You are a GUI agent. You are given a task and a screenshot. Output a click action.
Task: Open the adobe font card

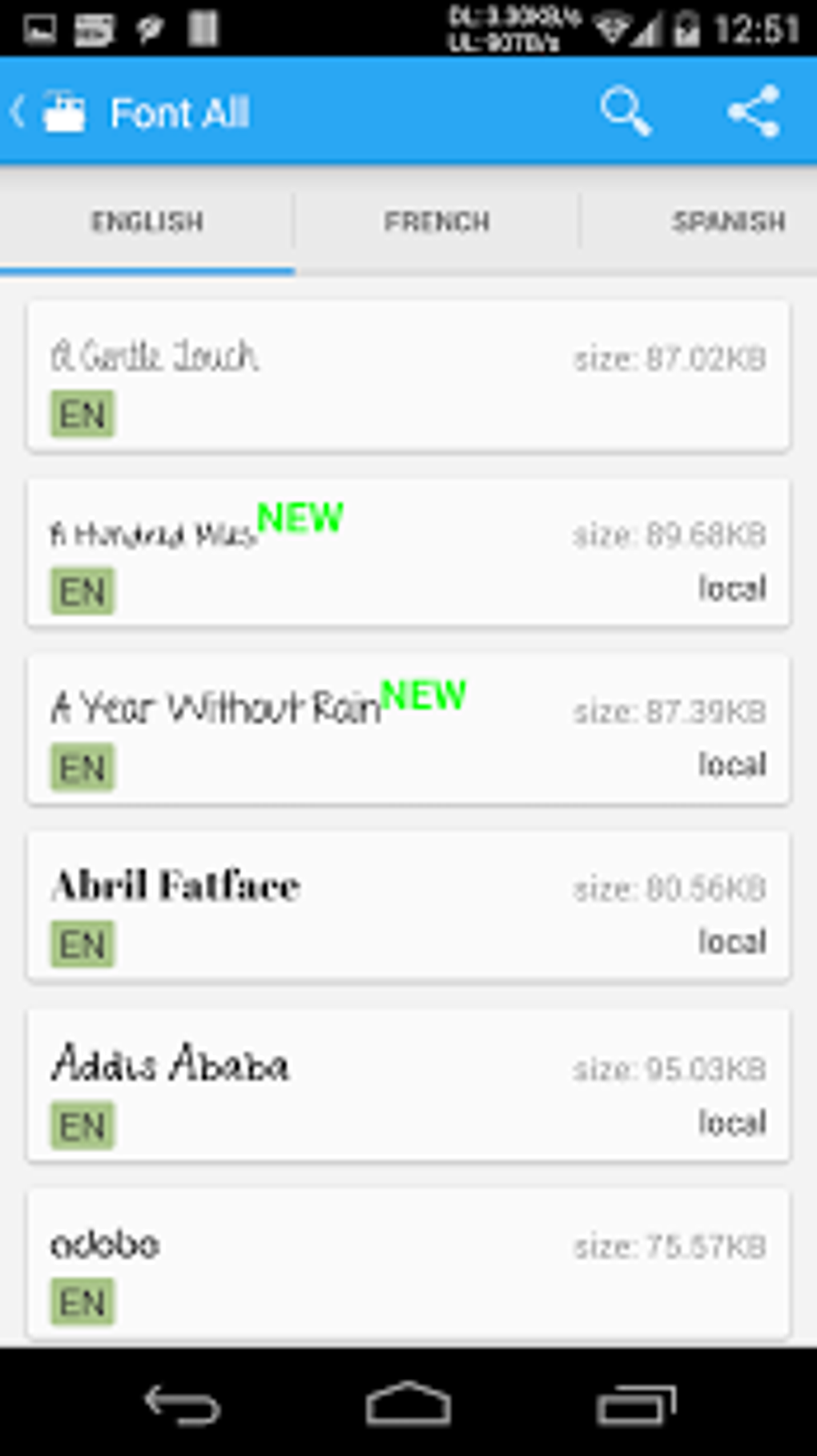point(408,1264)
